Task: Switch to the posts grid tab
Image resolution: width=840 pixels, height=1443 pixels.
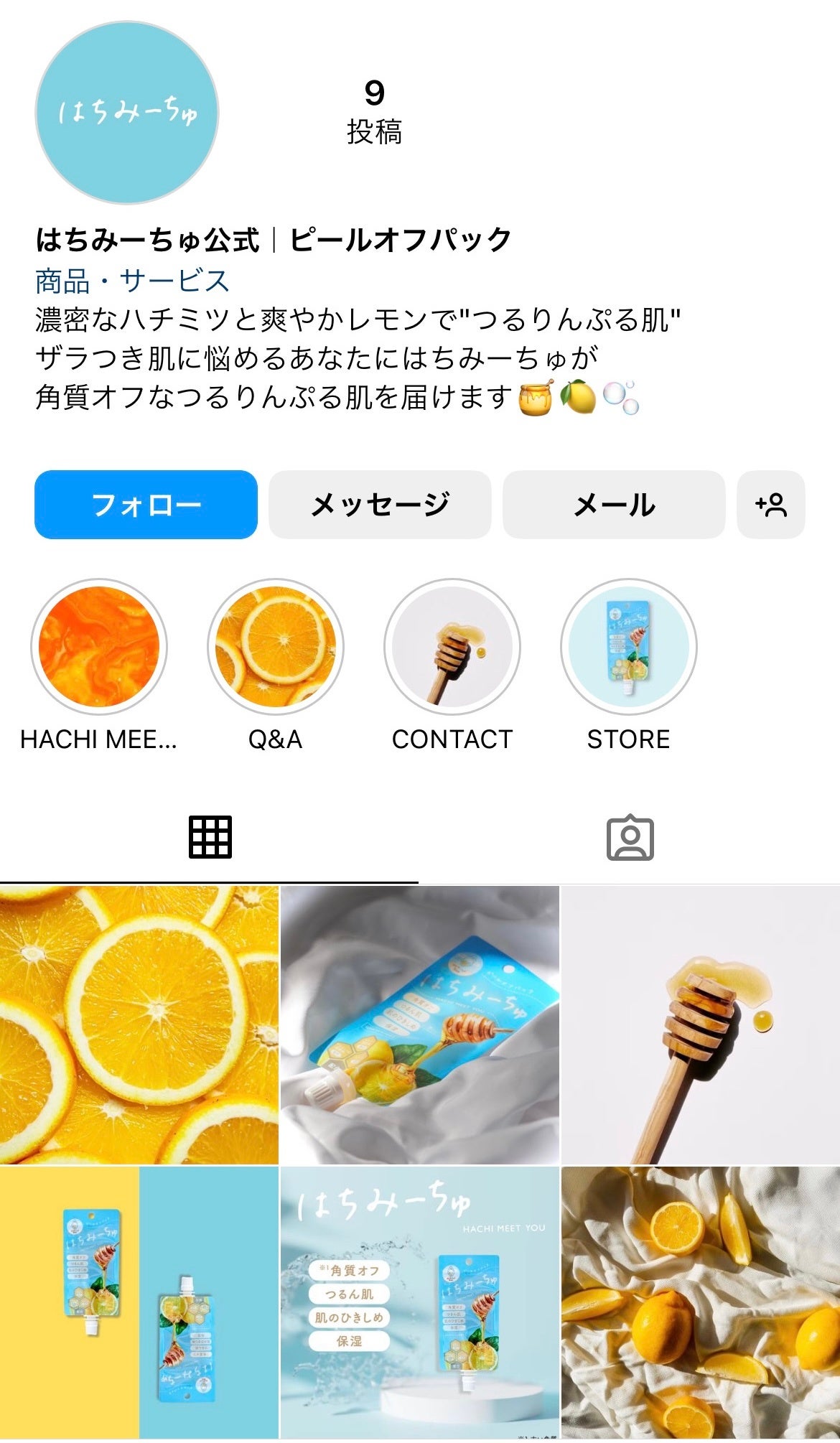Action: [x=210, y=837]
